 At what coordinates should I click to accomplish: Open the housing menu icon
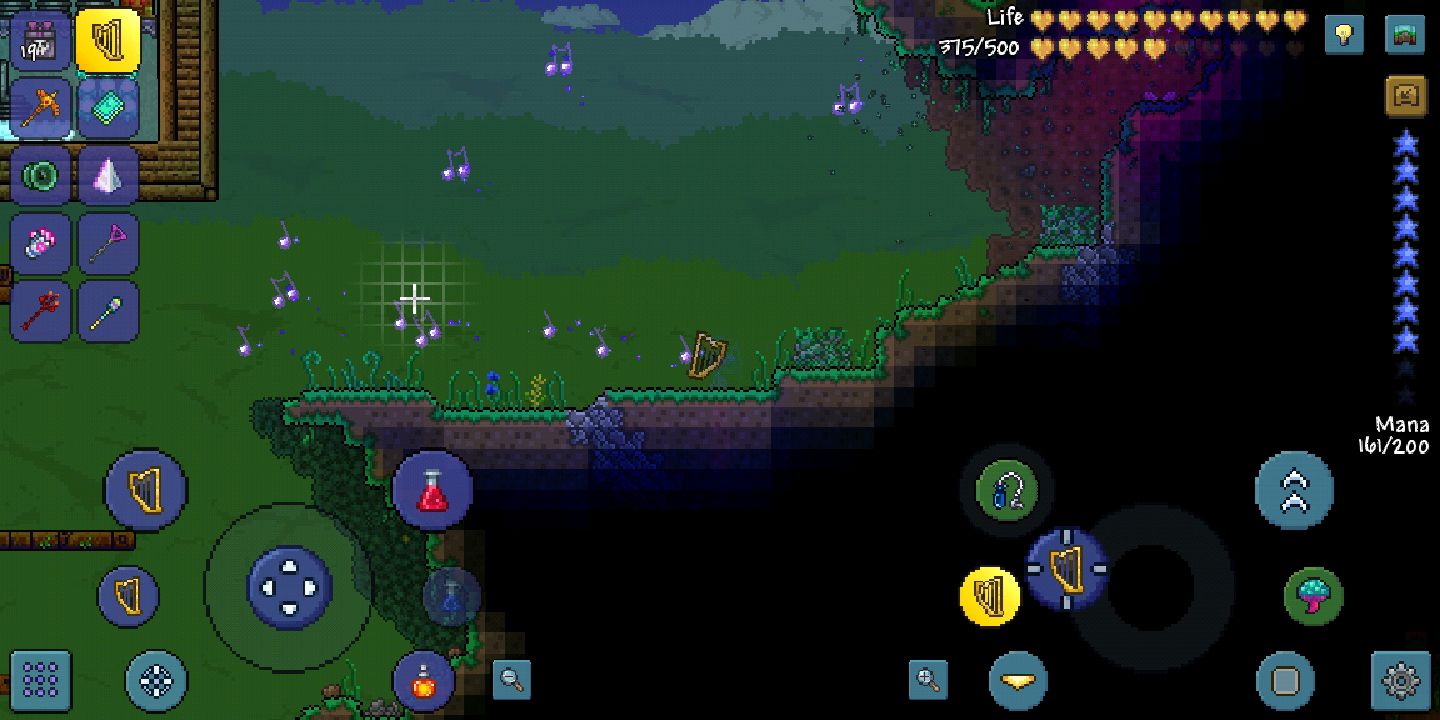[1405, 96]
